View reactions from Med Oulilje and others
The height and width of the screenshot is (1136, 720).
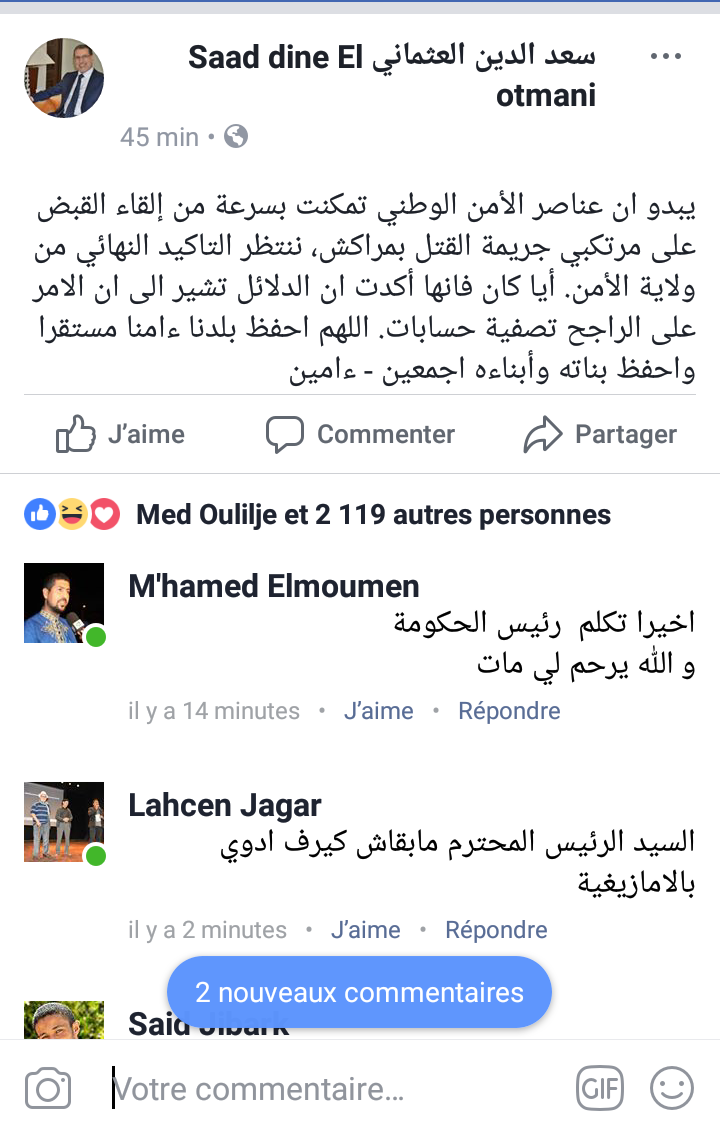click(x=372, y=515)
